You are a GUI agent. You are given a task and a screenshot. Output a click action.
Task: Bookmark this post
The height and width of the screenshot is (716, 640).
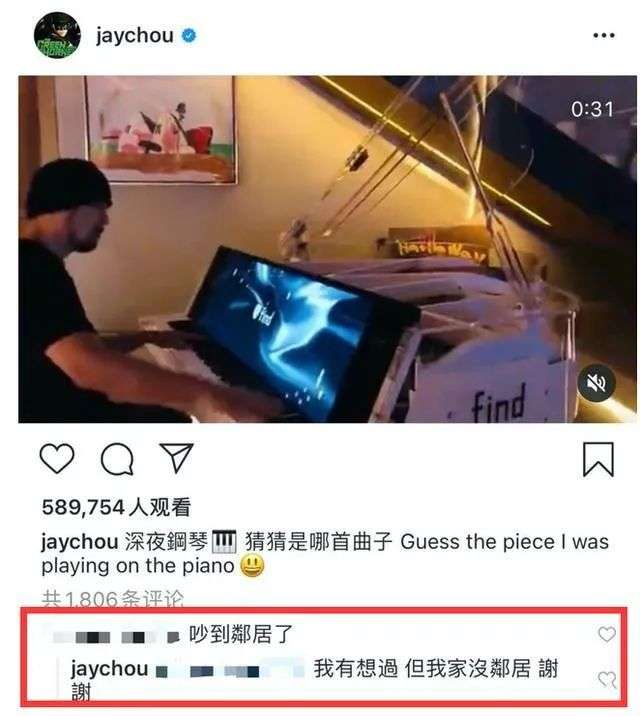click(598, 459)
